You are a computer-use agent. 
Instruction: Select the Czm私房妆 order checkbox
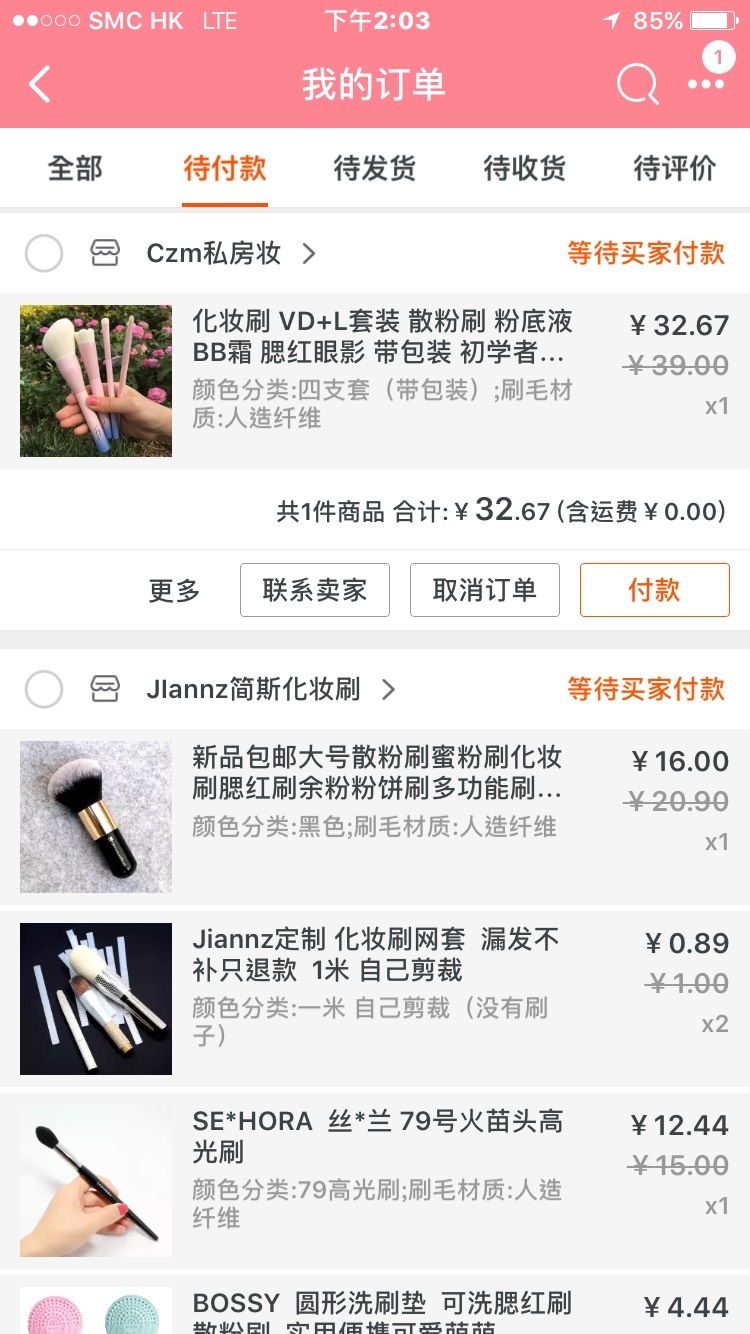pos(44,253)
